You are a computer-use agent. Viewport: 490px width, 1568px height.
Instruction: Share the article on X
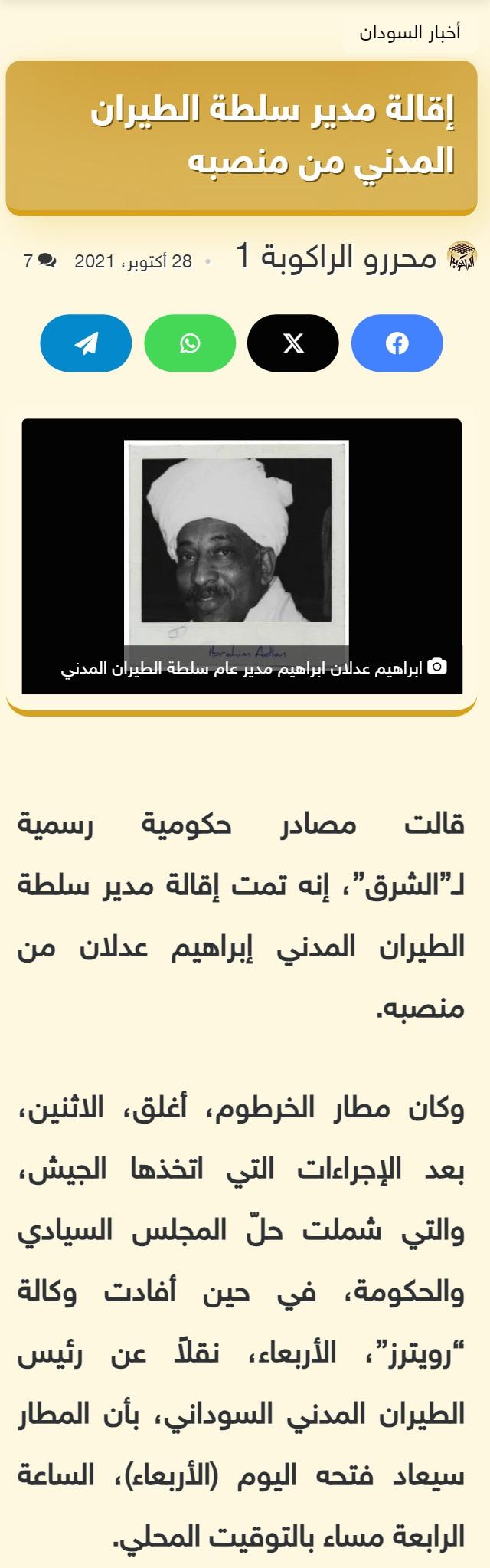(293, 343)
